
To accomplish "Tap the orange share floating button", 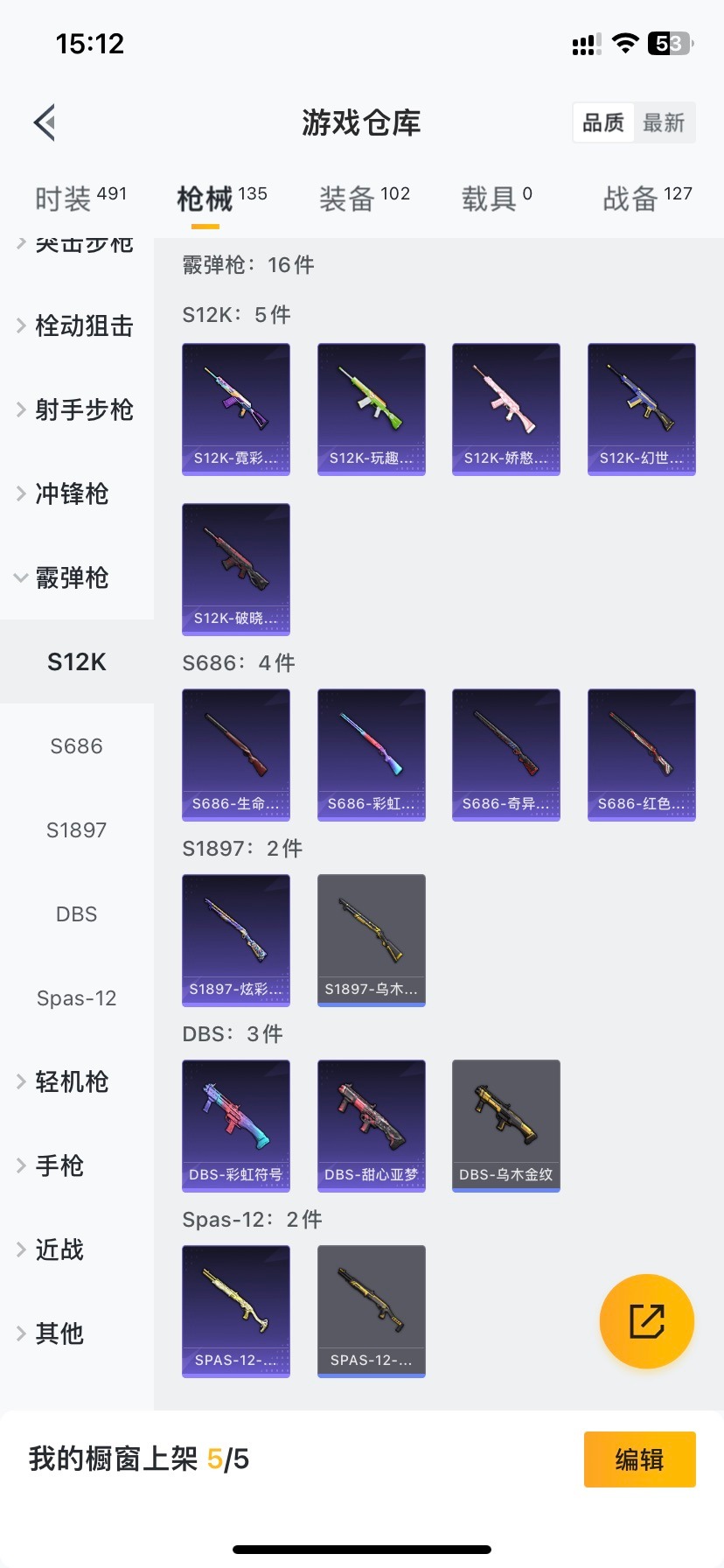I will (x=647, y=1321).
